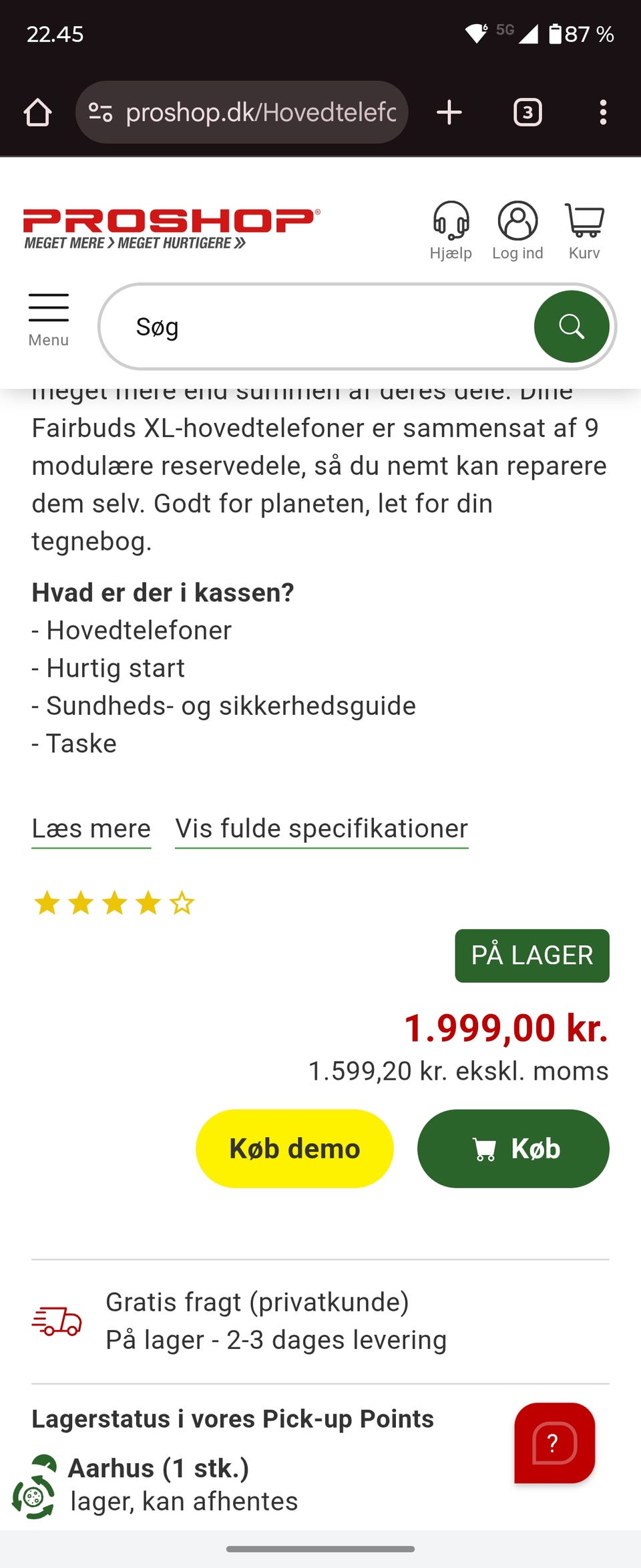The width and height of the screenshot is (641, 1568).
Task: Expand the Læs mere section
Action: pyautogui.click(x=90, y=828)
